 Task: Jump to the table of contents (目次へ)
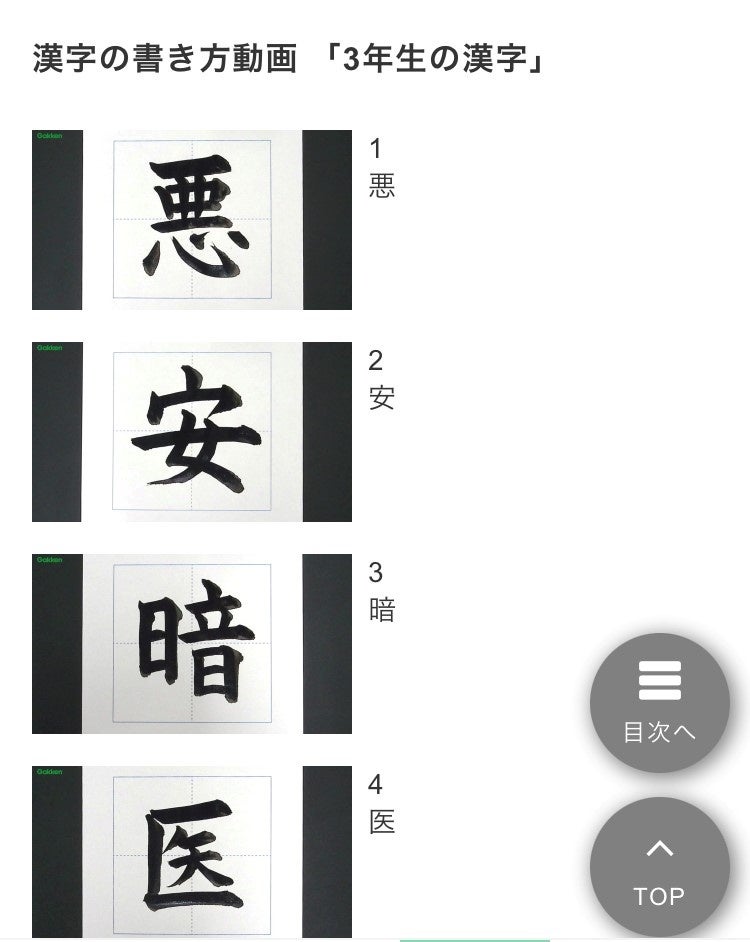[x=659, y=703]
